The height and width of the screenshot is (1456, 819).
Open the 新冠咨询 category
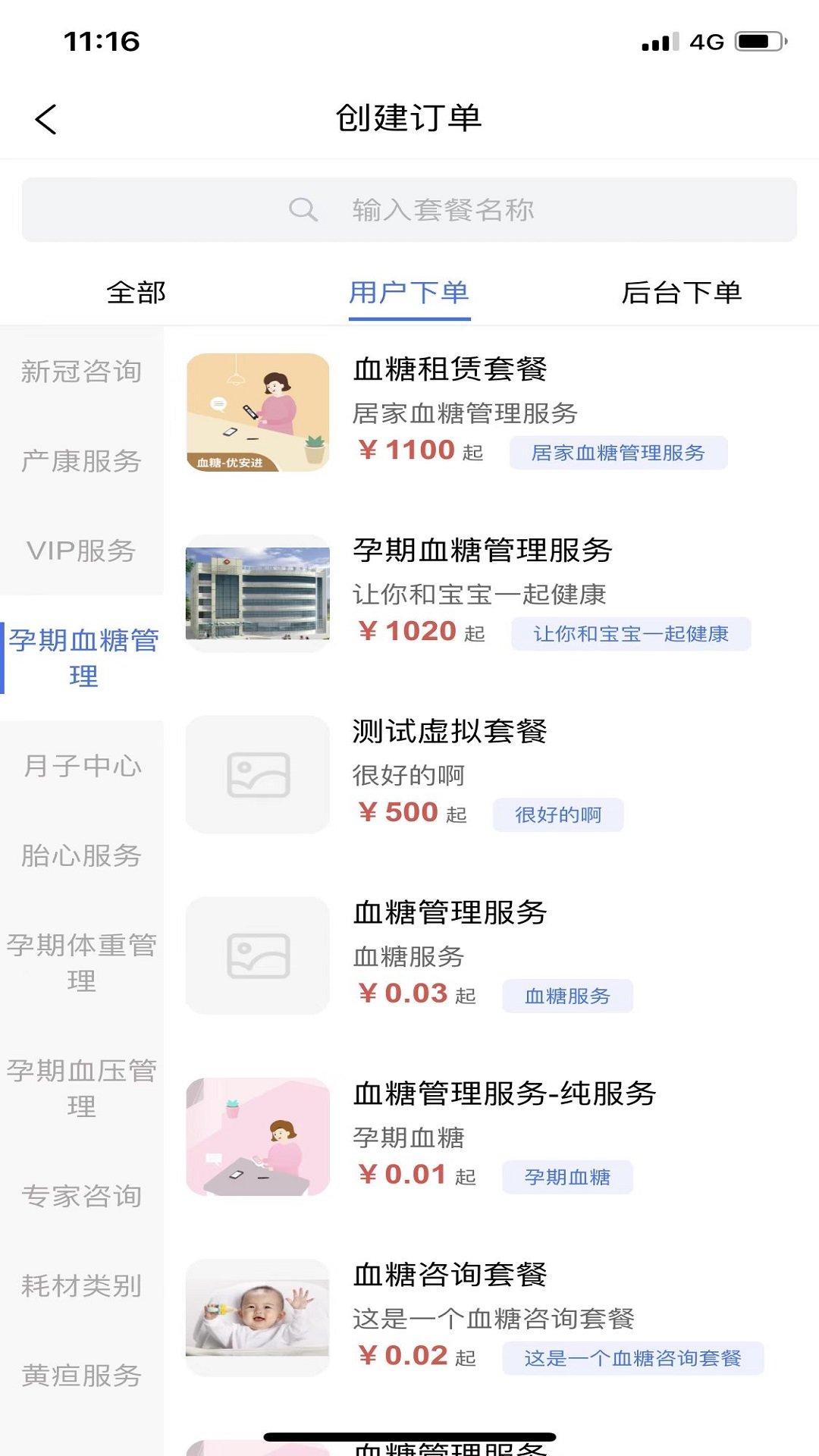pos(82,372)
